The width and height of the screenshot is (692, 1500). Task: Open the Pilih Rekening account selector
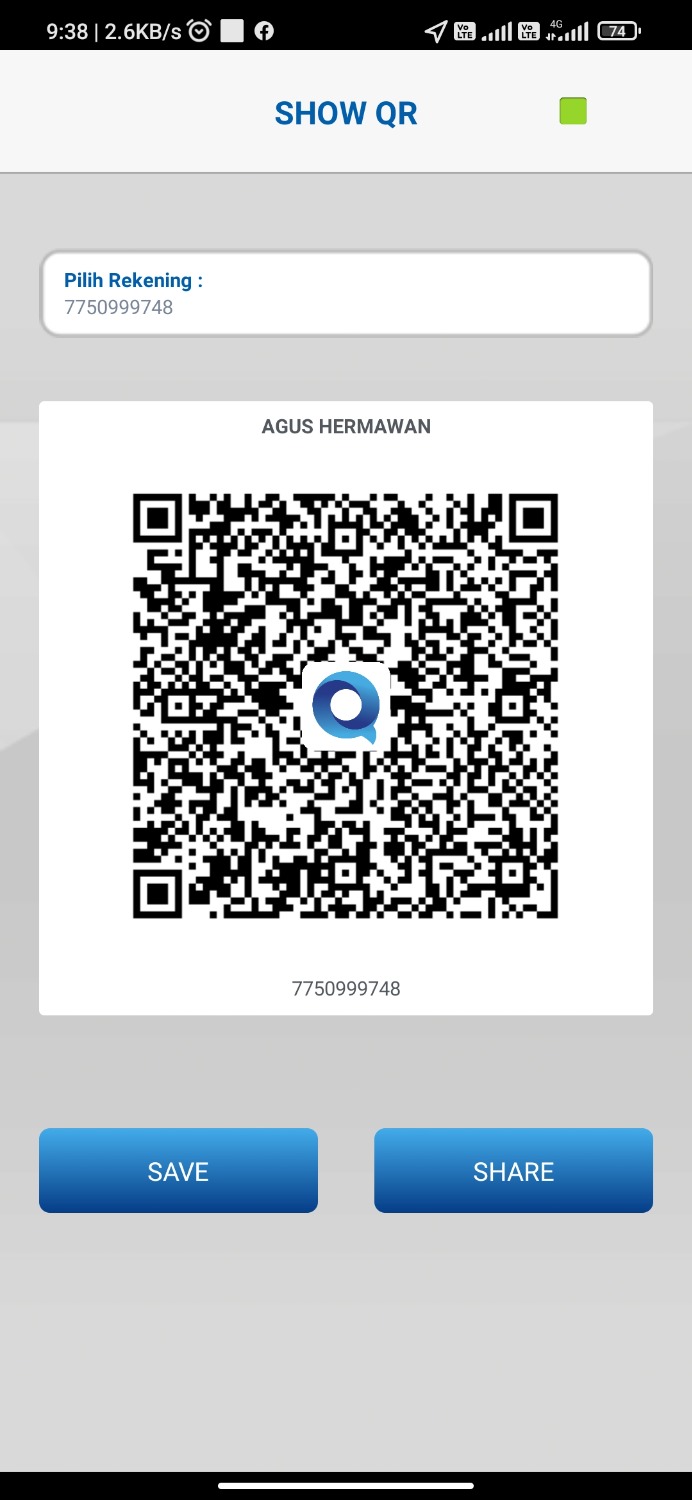[x=346, y=293]
